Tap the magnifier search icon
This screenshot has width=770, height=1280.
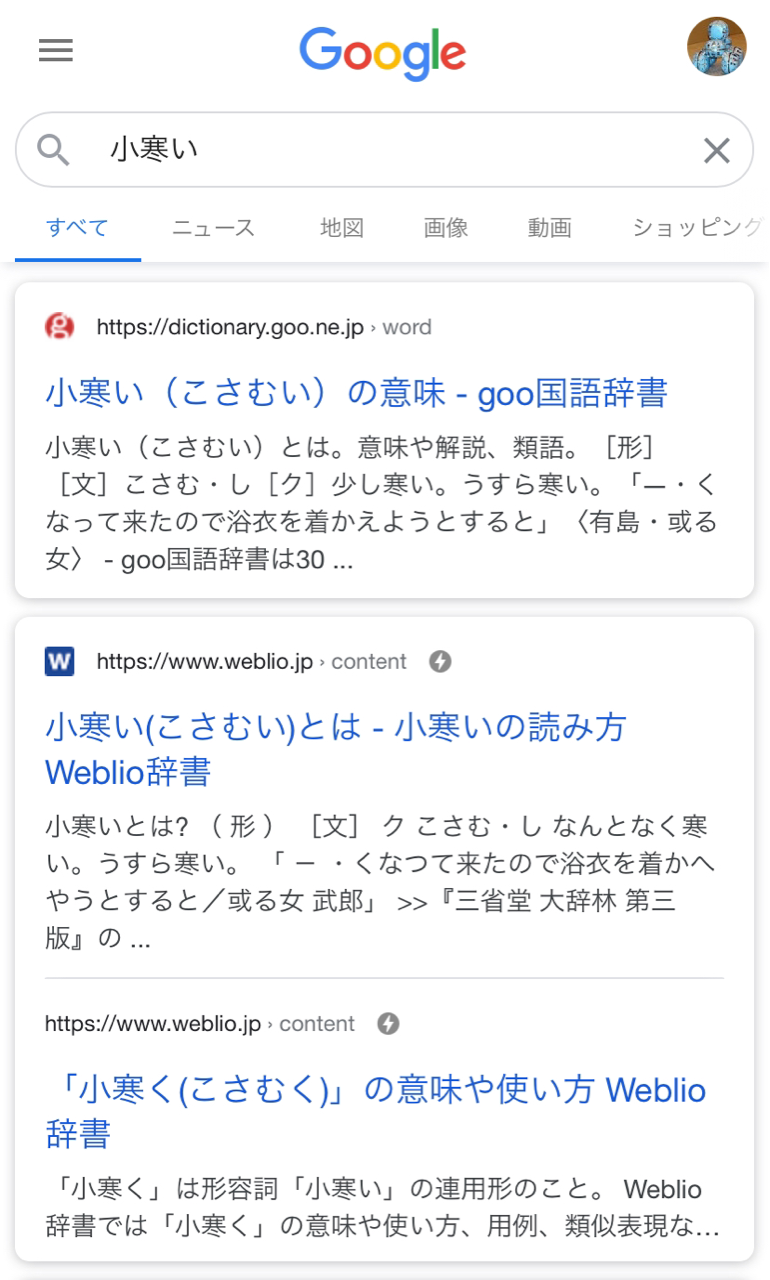53,150
